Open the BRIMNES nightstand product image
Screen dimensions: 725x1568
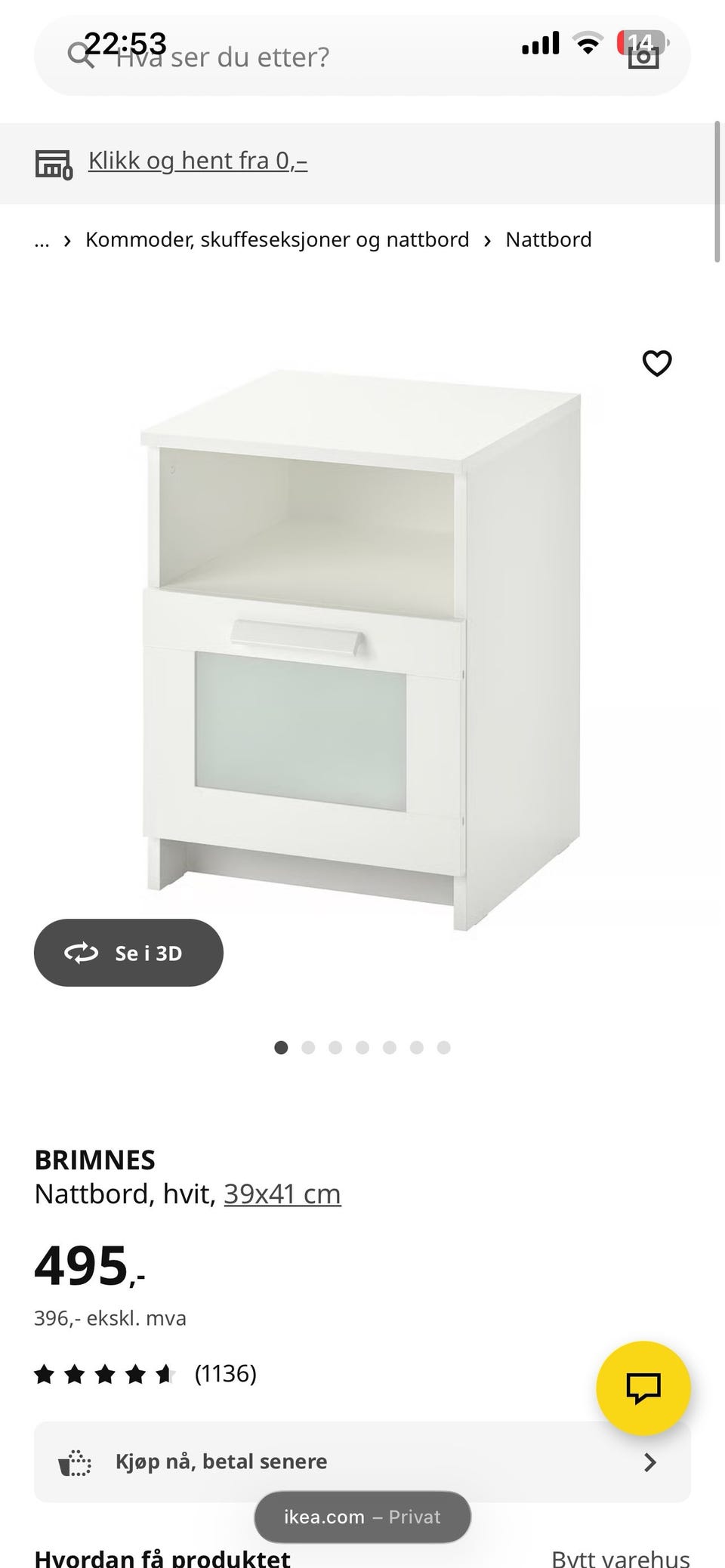coord(362,649)
